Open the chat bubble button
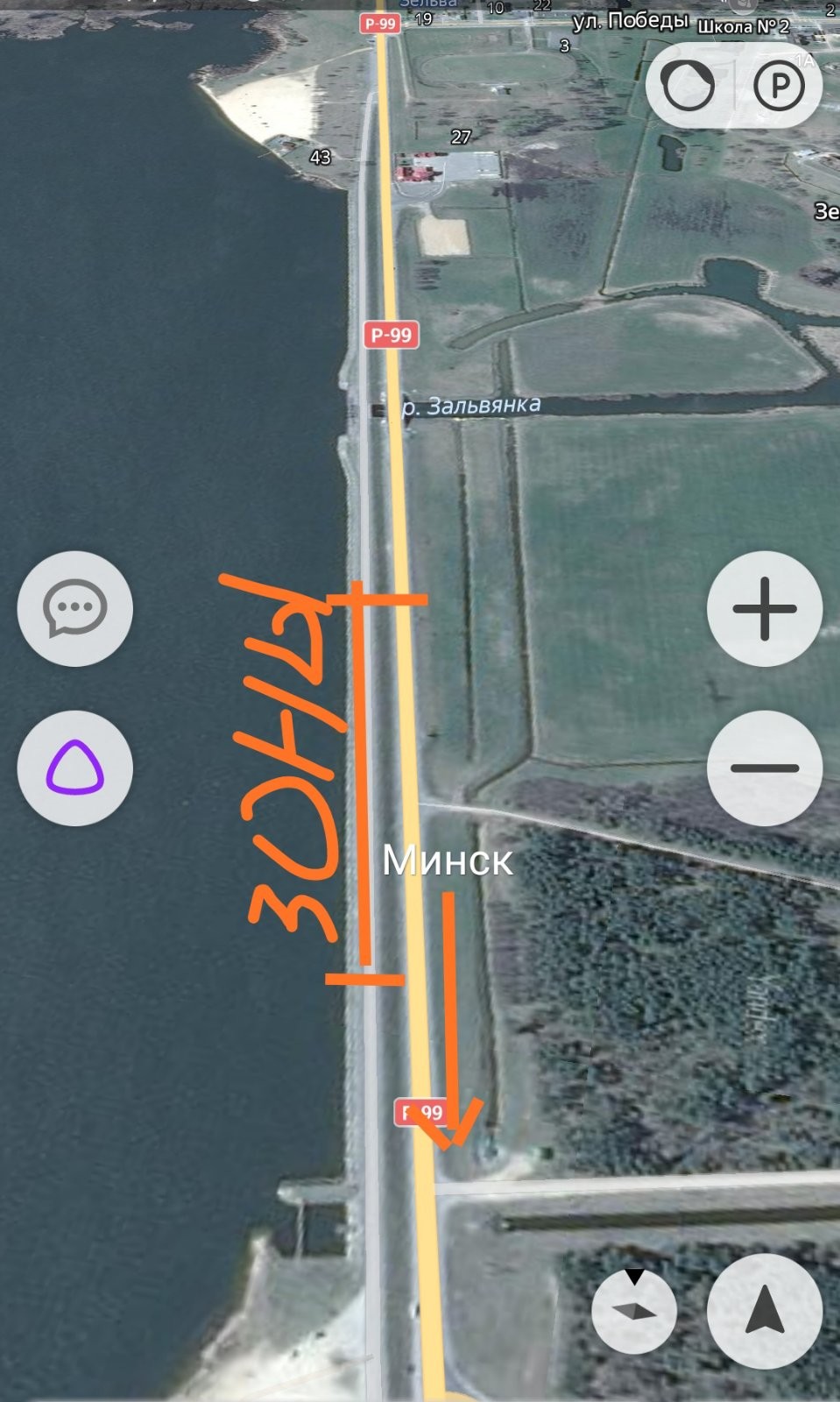Image resolution: width=840 pixels, height=1402 pixels. click(75, 608)
